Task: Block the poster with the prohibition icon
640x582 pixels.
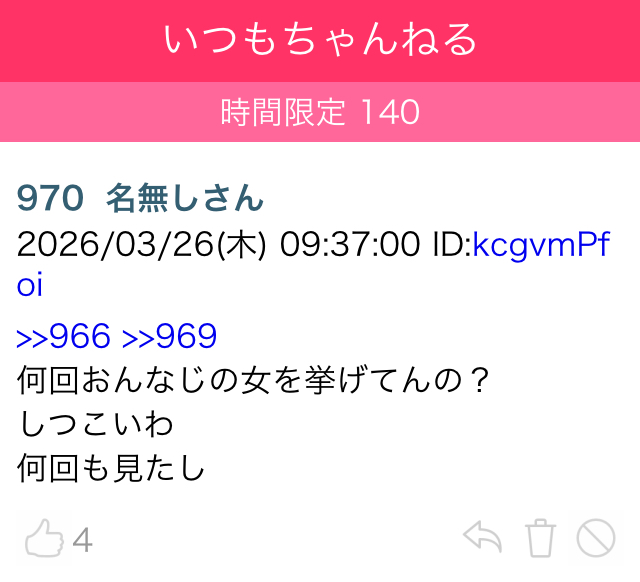Action: click(596, 539)
